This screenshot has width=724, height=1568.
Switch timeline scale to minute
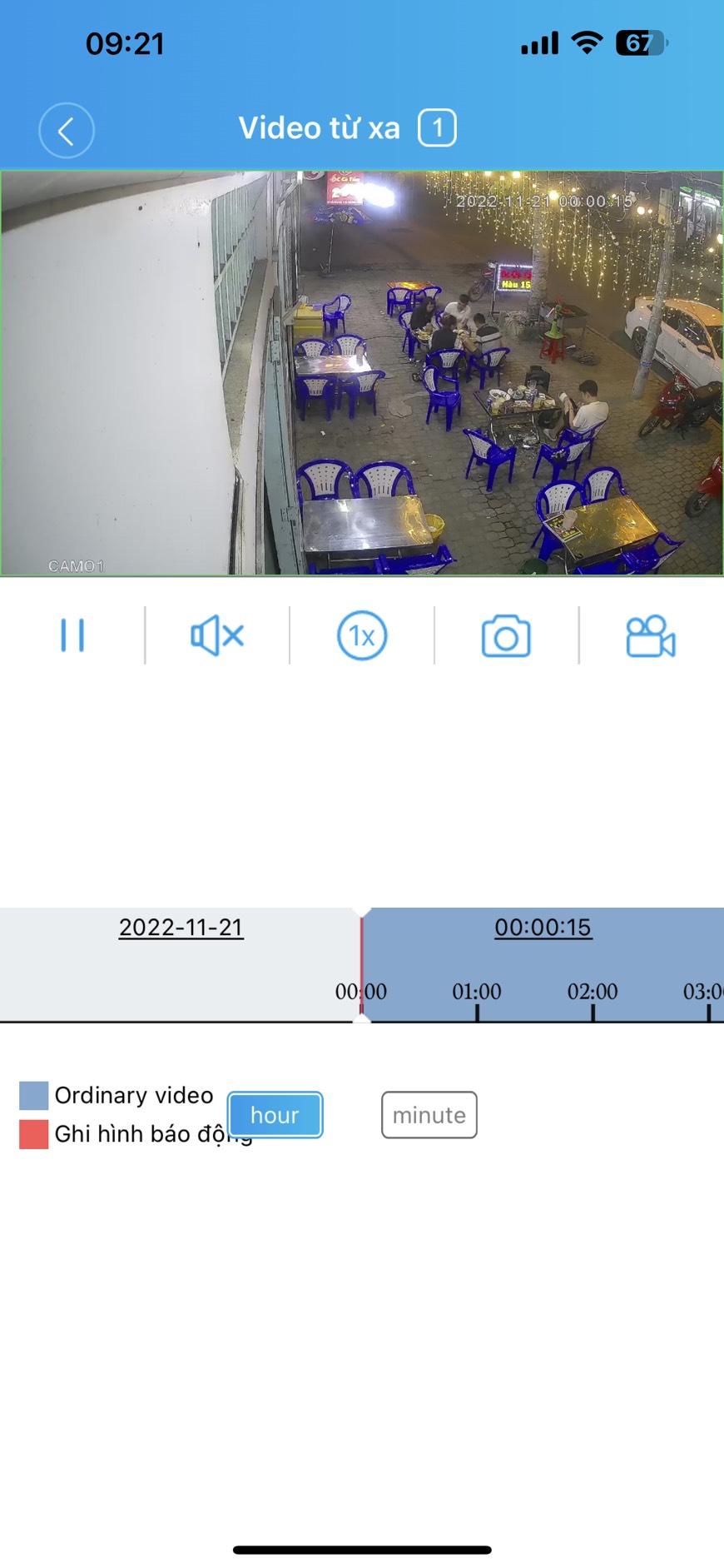point(429,1115)
